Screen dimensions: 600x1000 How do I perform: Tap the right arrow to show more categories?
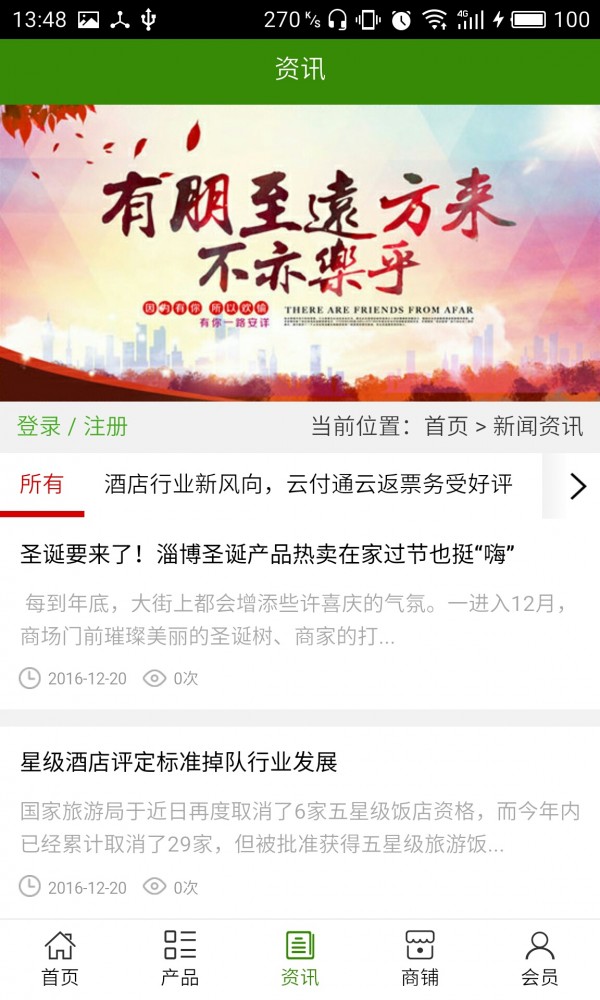577,486
